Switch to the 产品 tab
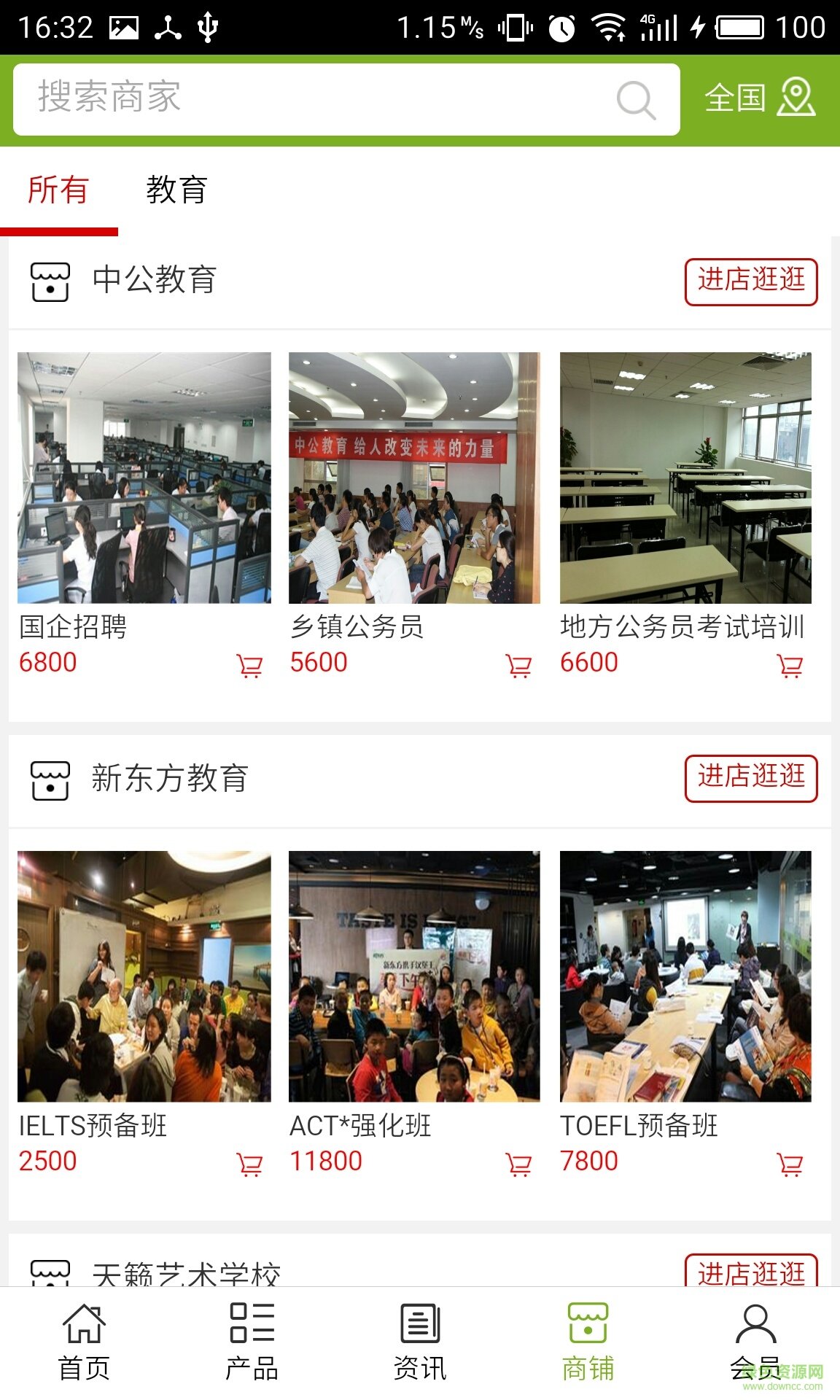The width and height of the screenshot is (840, 1400). (252, 1342)
